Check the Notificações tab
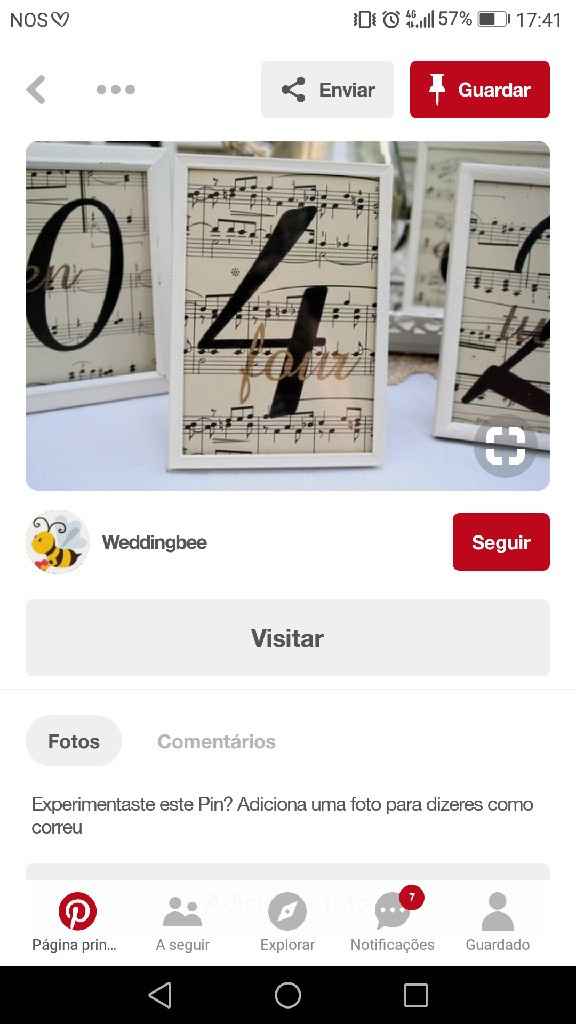The image size is (576, 1024). pyautogui.click(x=392, y=922)
